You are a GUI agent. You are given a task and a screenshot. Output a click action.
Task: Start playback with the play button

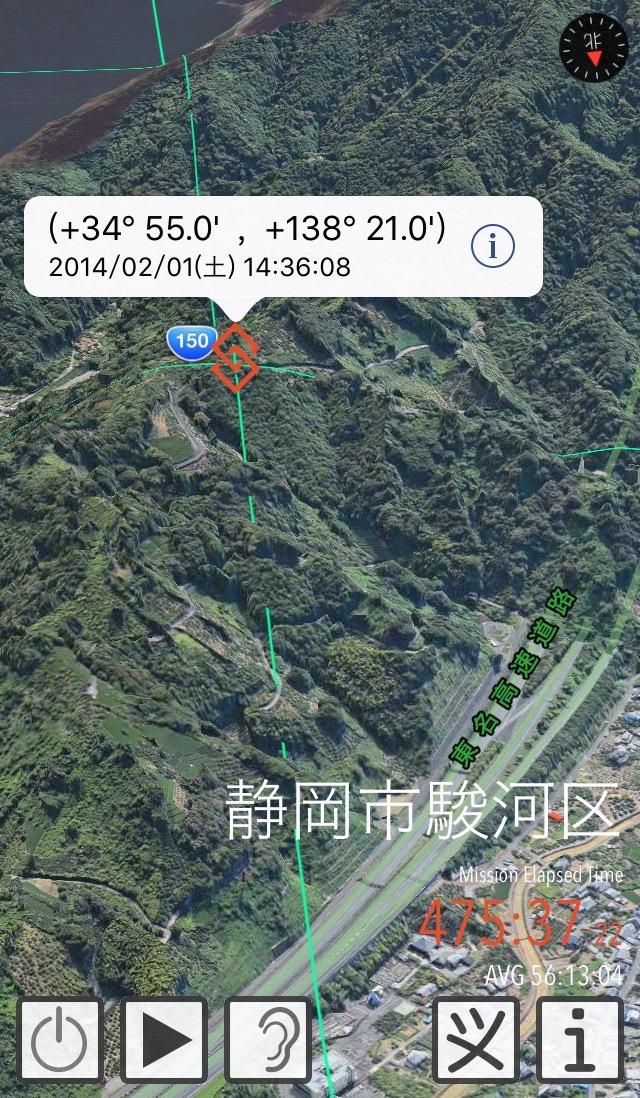[164, 1040]
